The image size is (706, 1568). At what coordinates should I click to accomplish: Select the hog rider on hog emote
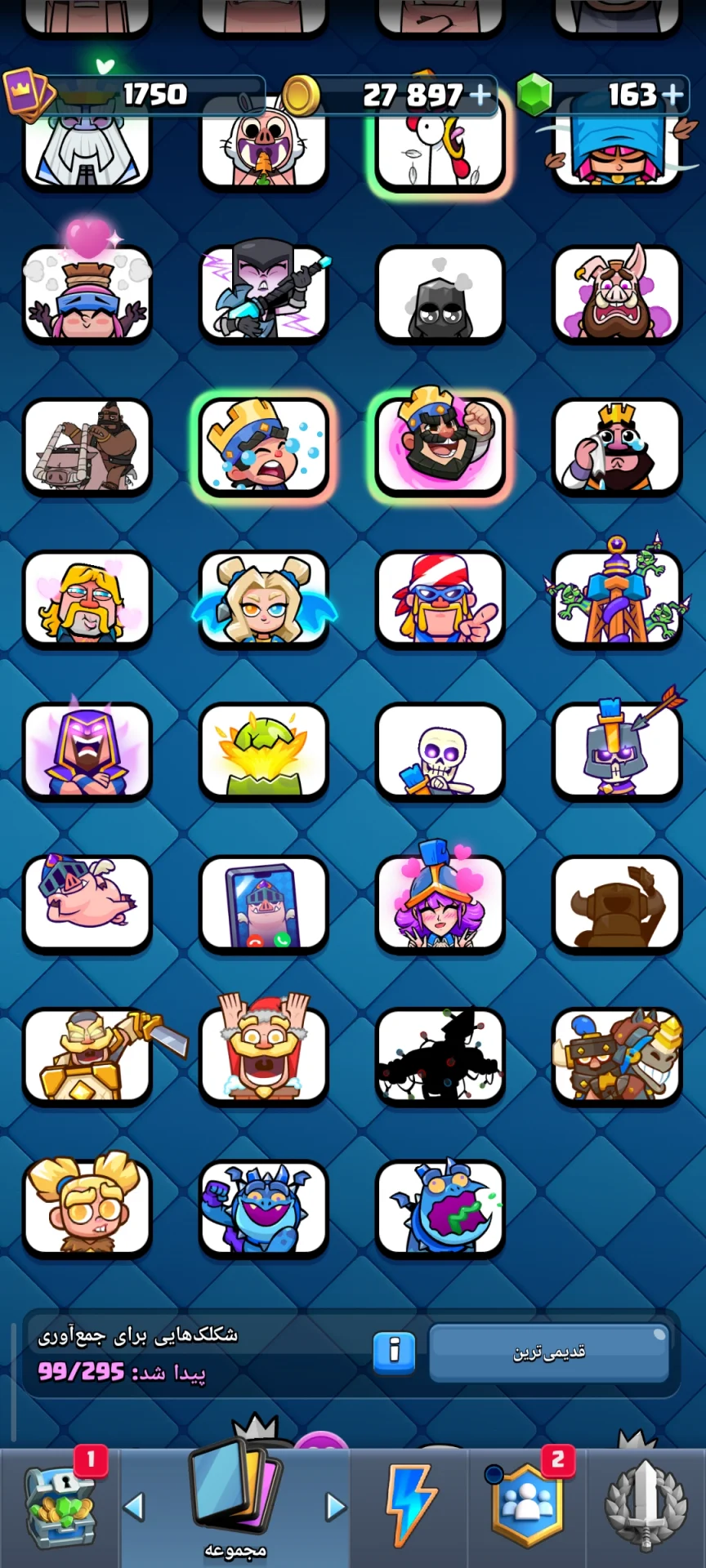[x=87, y=448]
